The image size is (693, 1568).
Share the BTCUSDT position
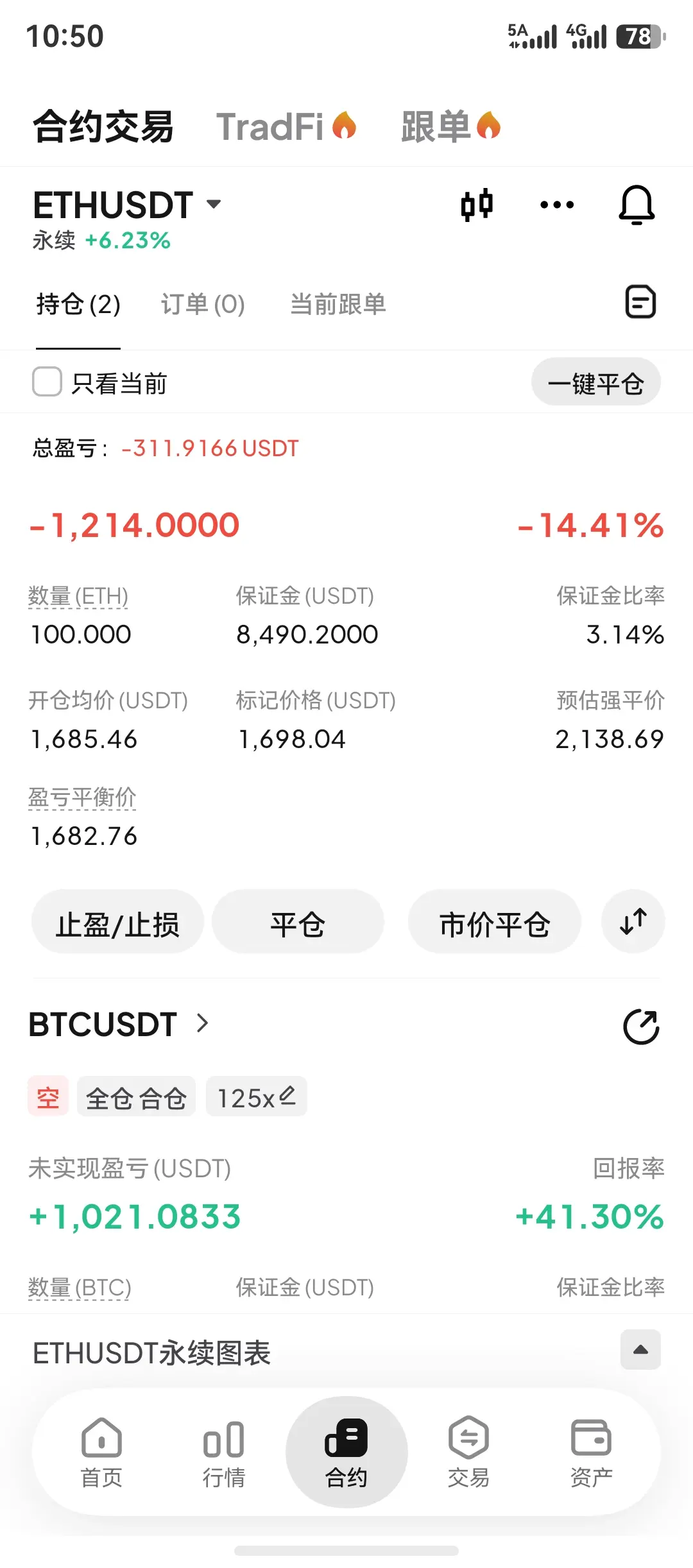pos(641,1027)
